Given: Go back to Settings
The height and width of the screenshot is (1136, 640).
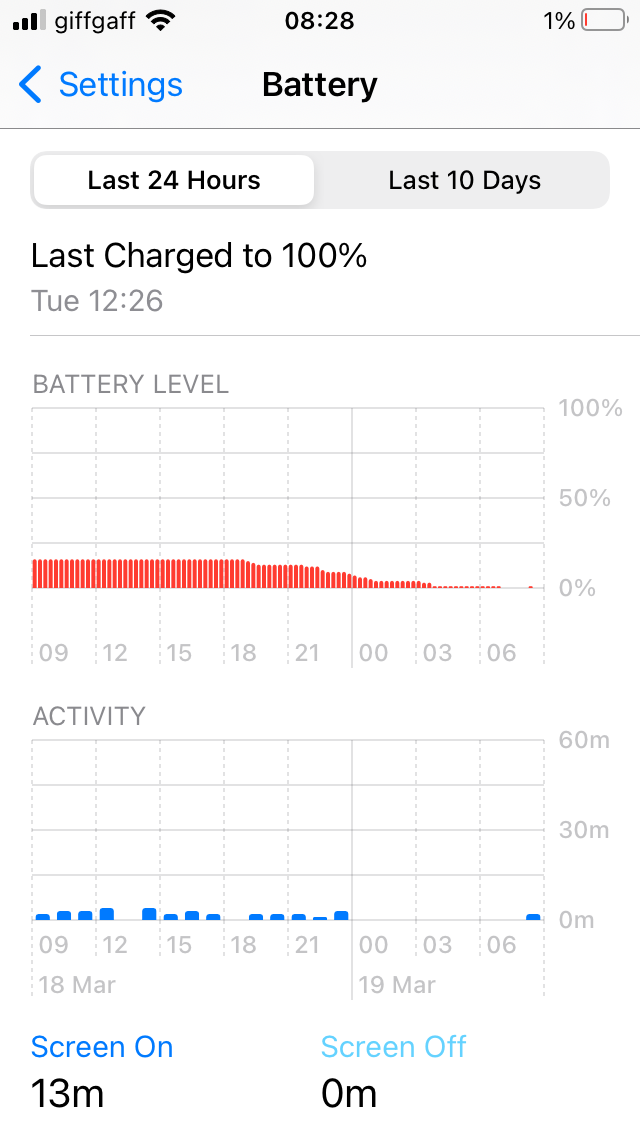Looking at the screenshot, I should 100,85.
